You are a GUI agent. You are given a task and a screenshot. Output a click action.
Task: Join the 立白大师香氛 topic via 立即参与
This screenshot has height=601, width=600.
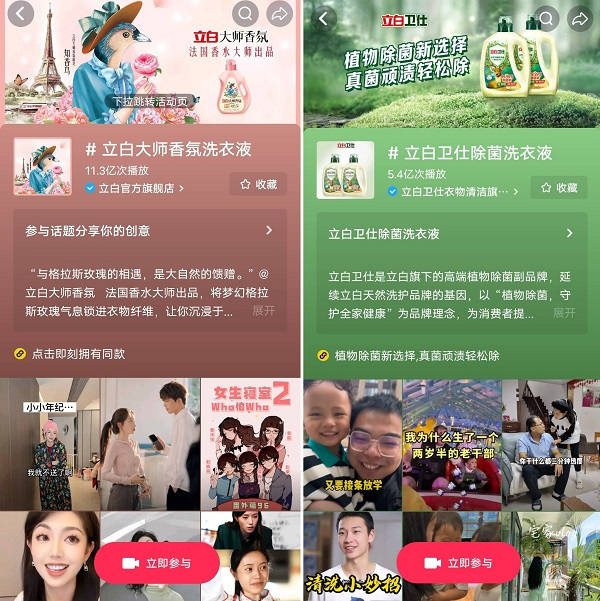point(156,563)
